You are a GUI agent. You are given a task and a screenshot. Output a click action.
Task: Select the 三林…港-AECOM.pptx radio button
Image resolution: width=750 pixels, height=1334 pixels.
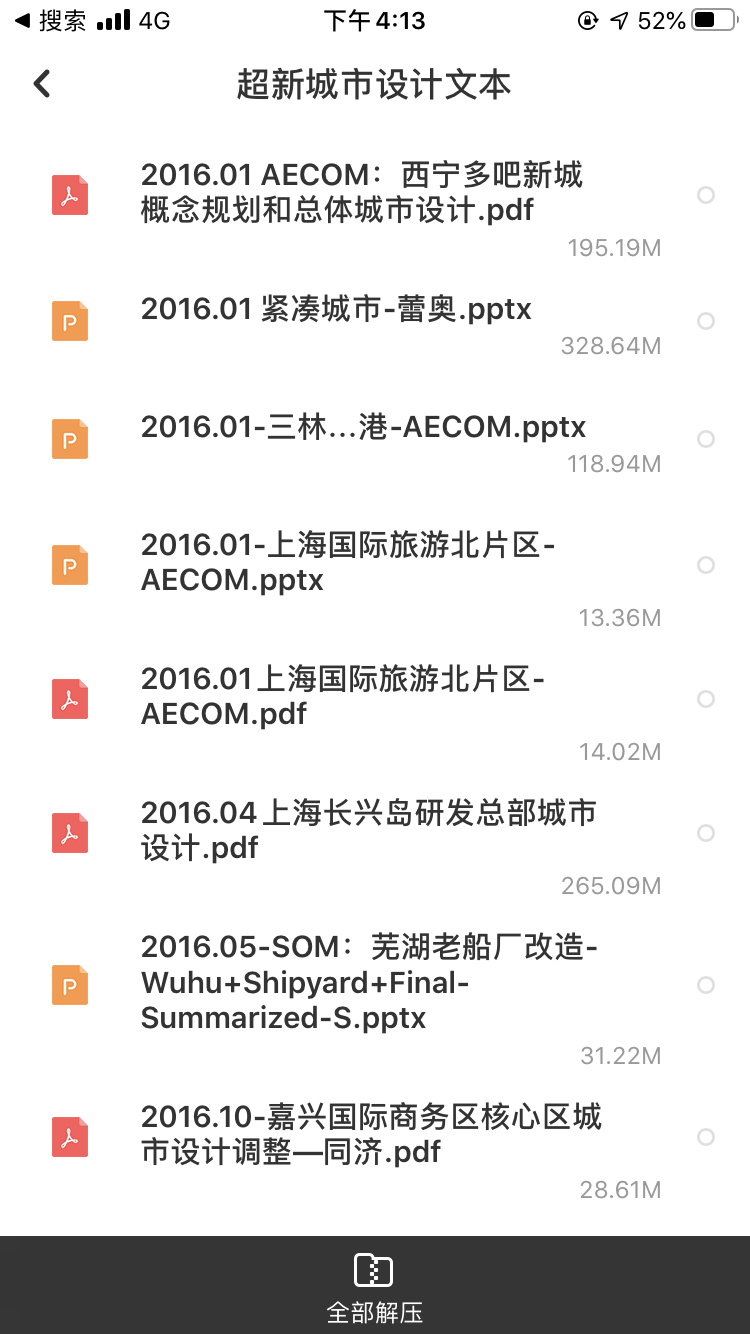tap(706, 439)
